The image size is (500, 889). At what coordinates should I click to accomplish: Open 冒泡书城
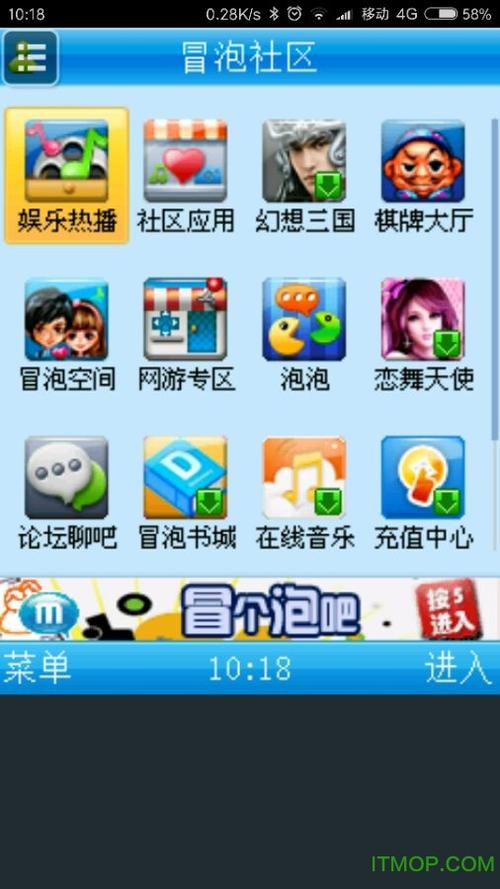coord(185,493)
